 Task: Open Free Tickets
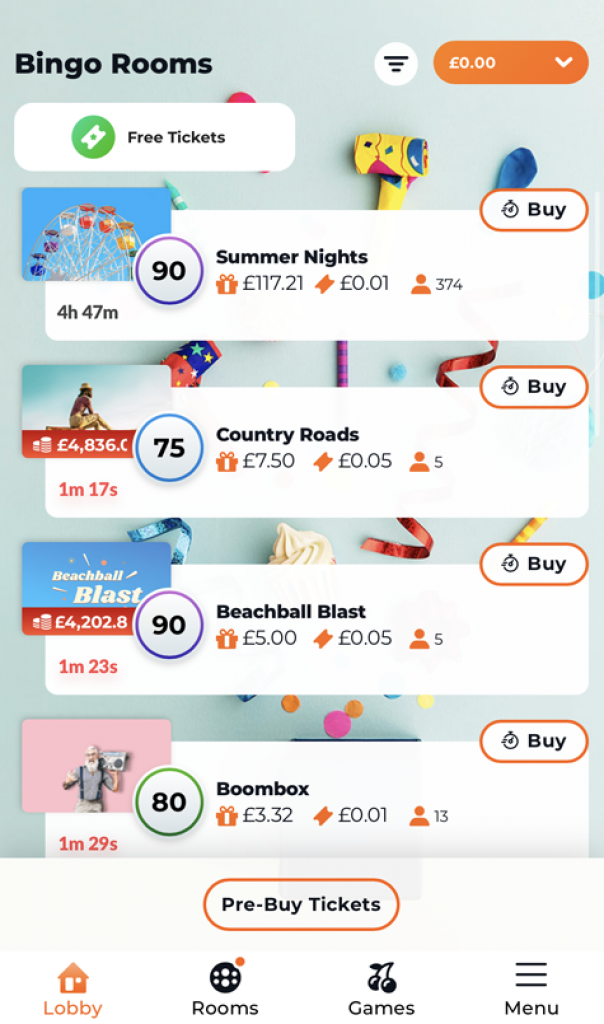point(155,137)
